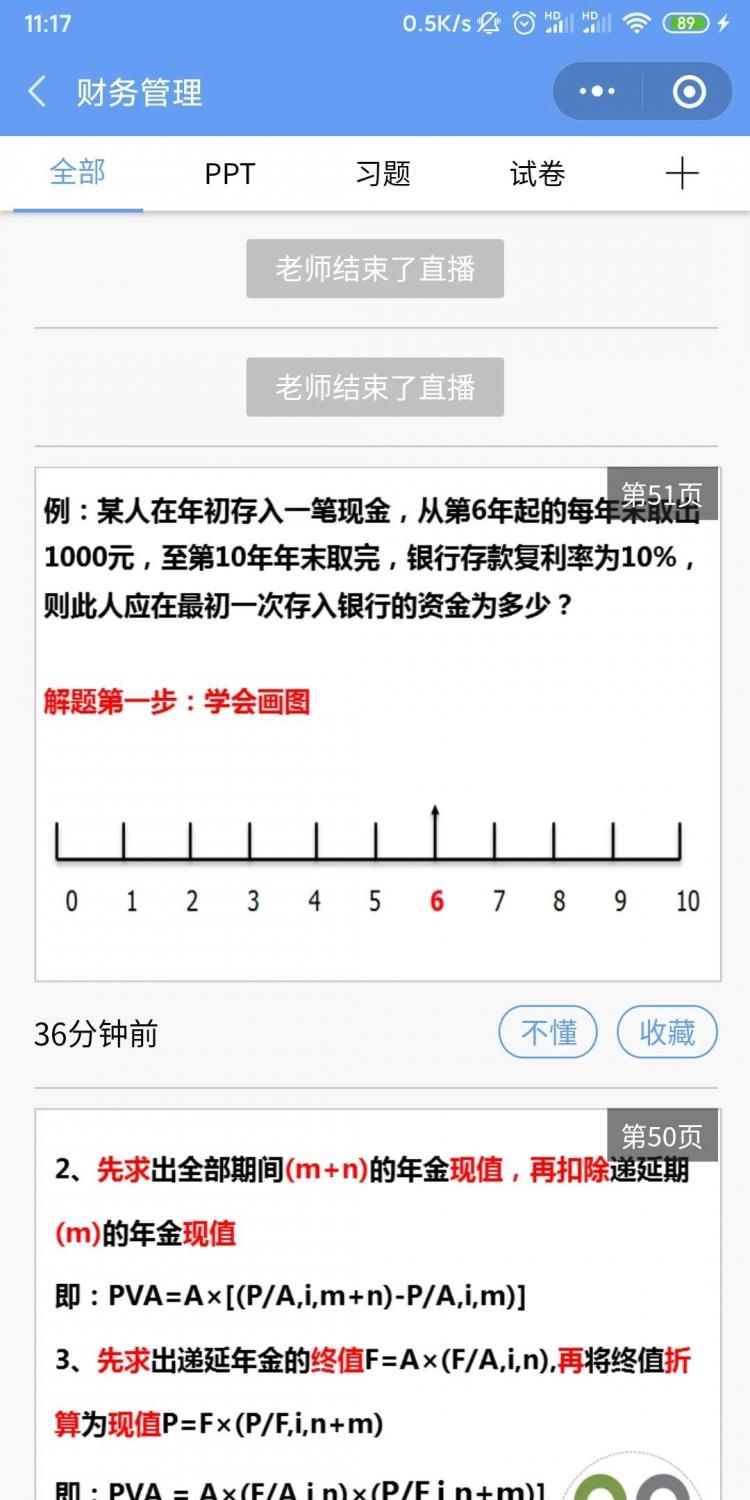Open slide 第50页 card
This screenshot has height=1500, width=750.
pos(377,1300)
